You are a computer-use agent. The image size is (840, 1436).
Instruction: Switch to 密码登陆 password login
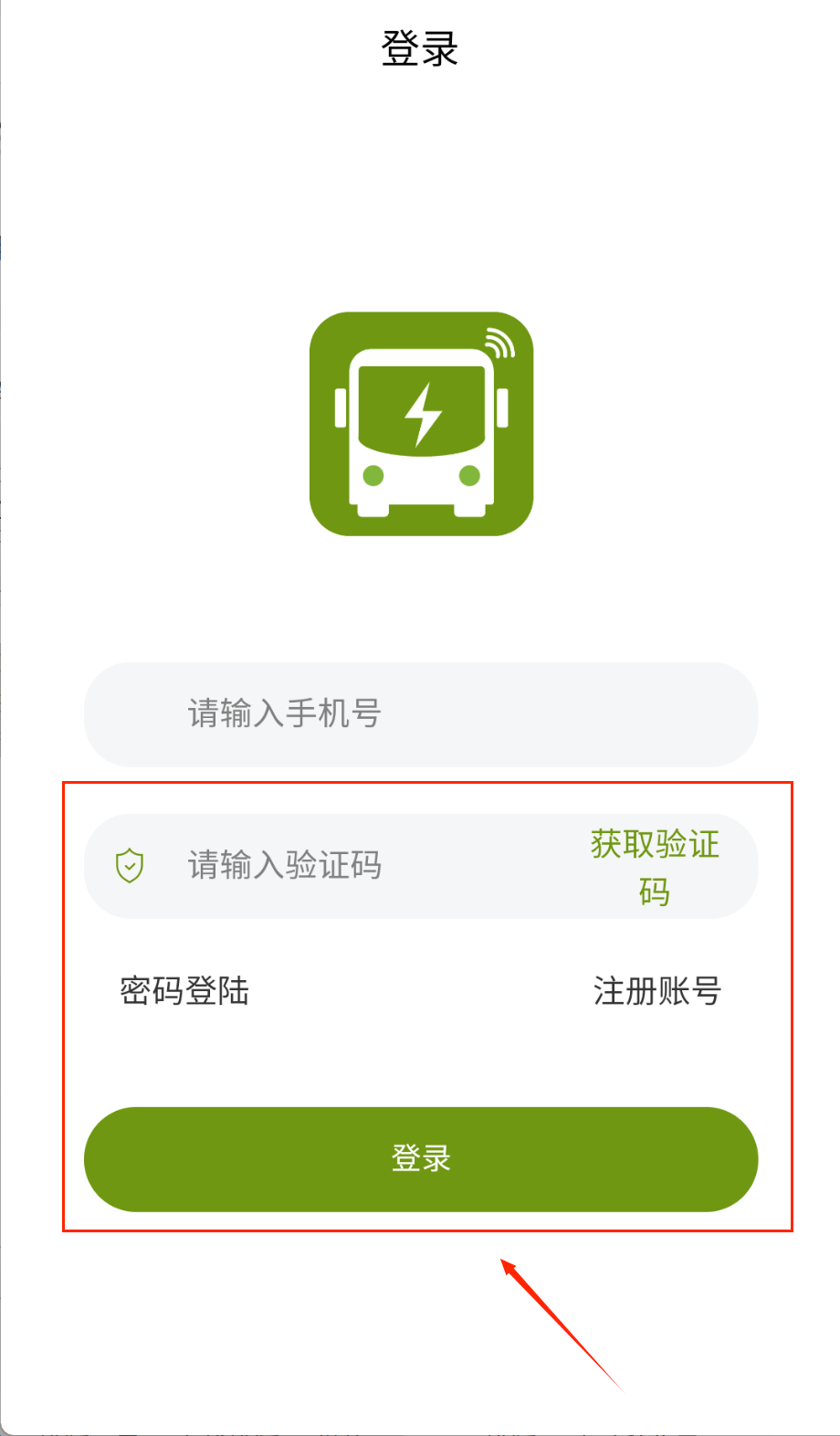click(x=184, y=991)
